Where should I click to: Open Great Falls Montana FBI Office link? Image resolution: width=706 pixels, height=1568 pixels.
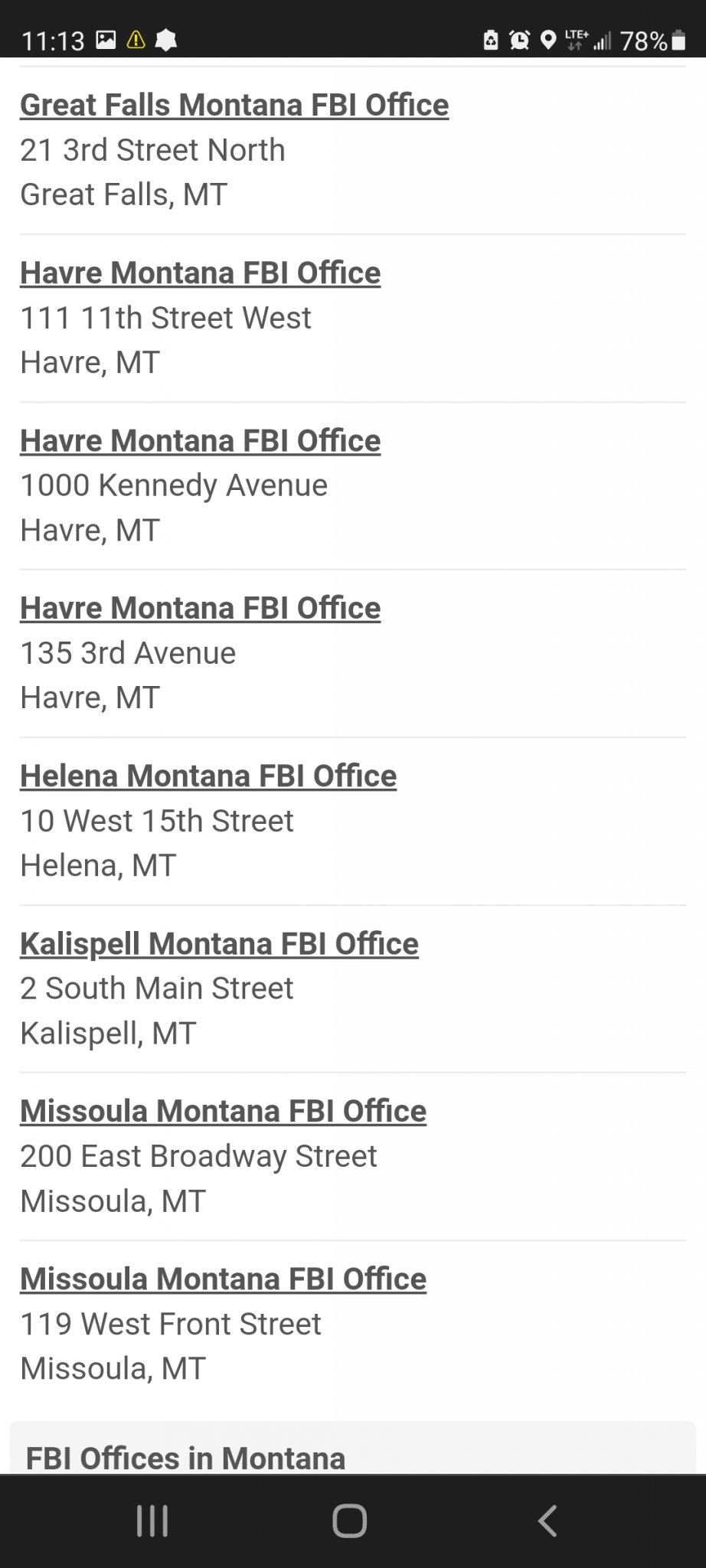[x=234, y=105]
